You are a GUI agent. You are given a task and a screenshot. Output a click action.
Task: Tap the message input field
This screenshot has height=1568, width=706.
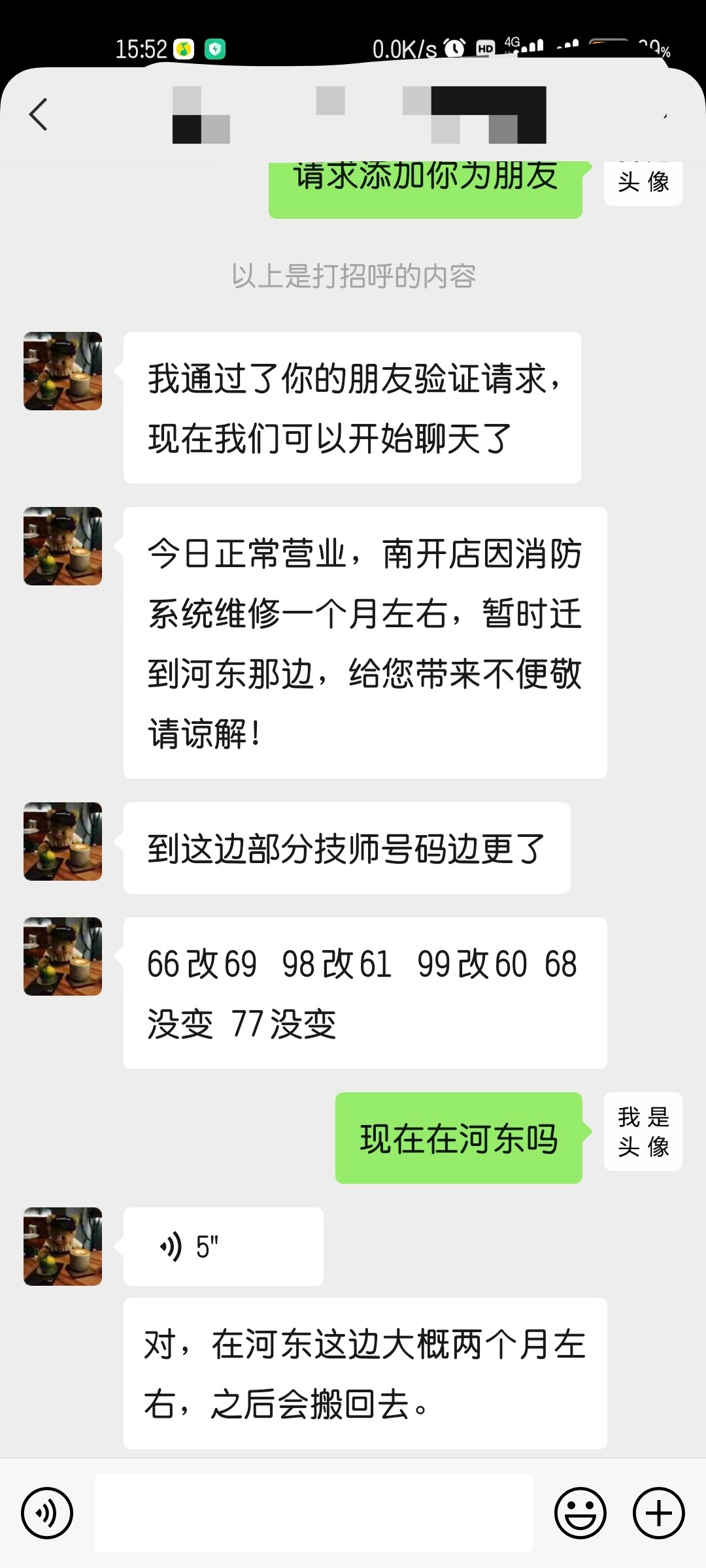[x=314, y=1514]
